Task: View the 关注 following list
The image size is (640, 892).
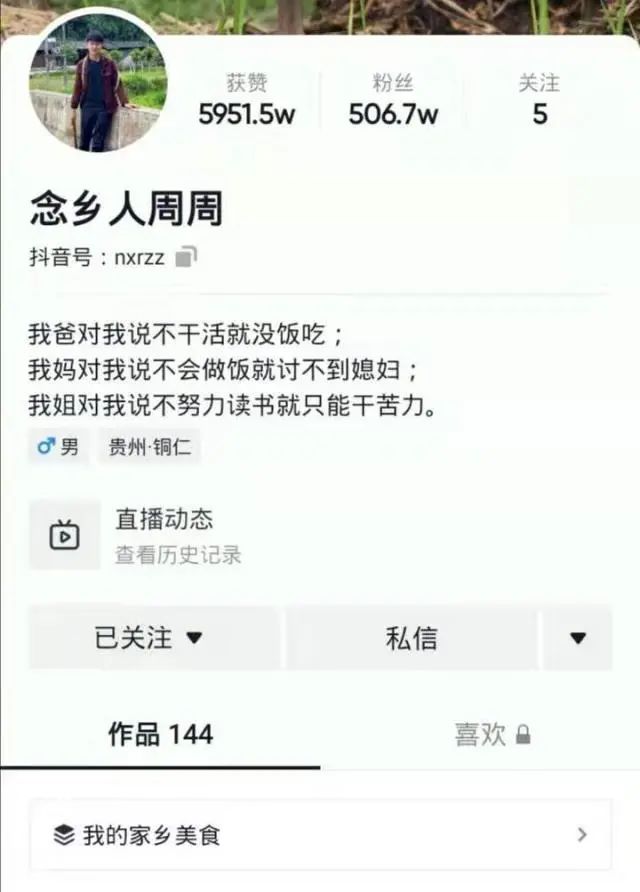Action: (539, 102)
